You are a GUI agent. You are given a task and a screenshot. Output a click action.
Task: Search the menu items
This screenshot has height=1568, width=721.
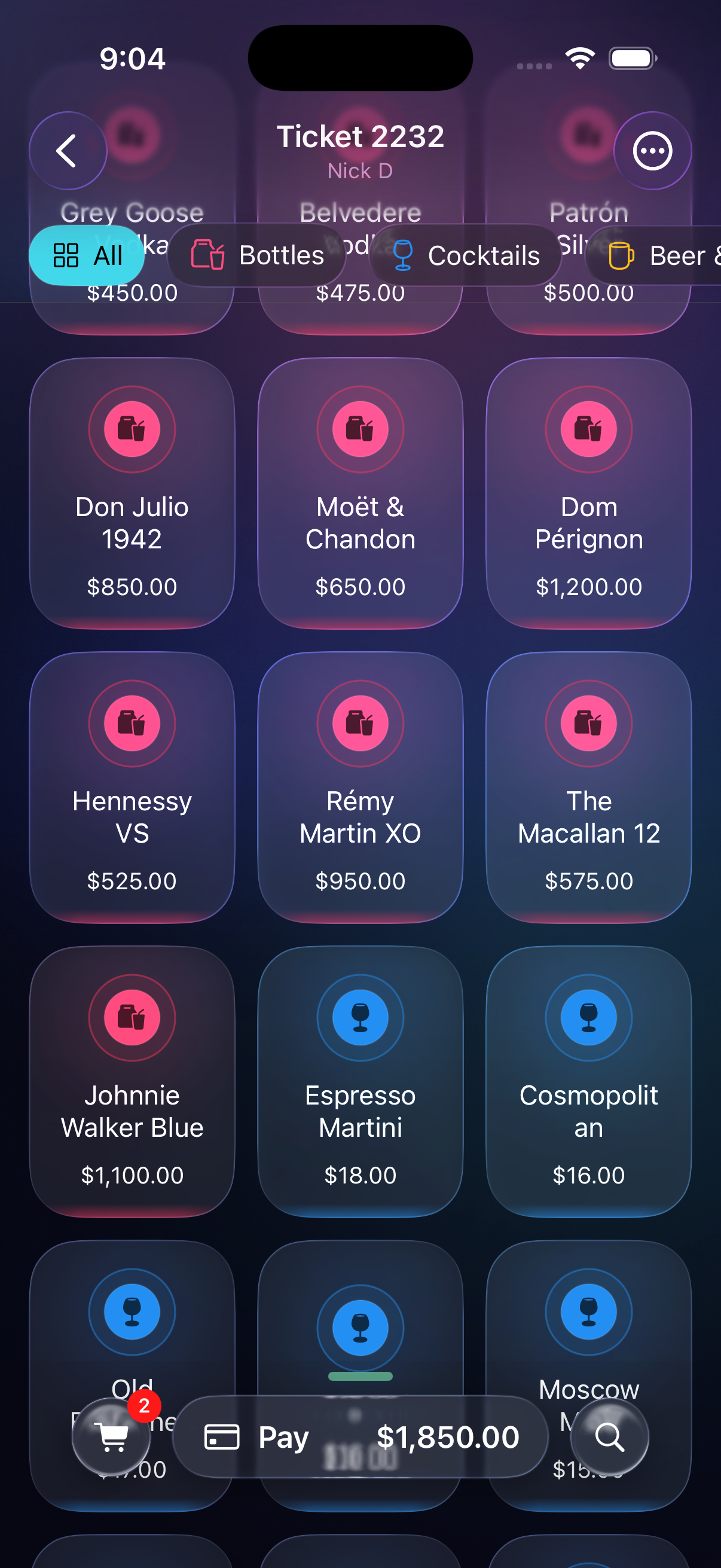click(x=609, y=1436)
